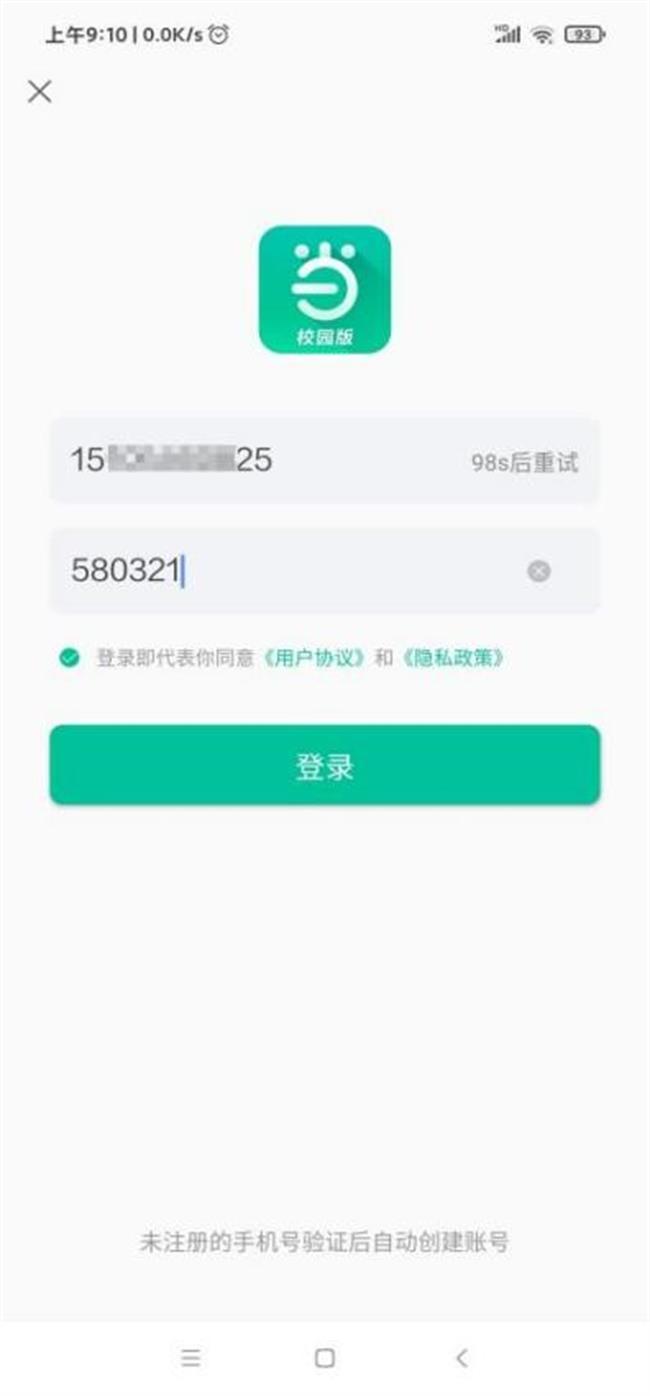Go to the system home screen
Image resolution: width=650 pixels, height=1396 pixels.
(x=324, y=1357)
